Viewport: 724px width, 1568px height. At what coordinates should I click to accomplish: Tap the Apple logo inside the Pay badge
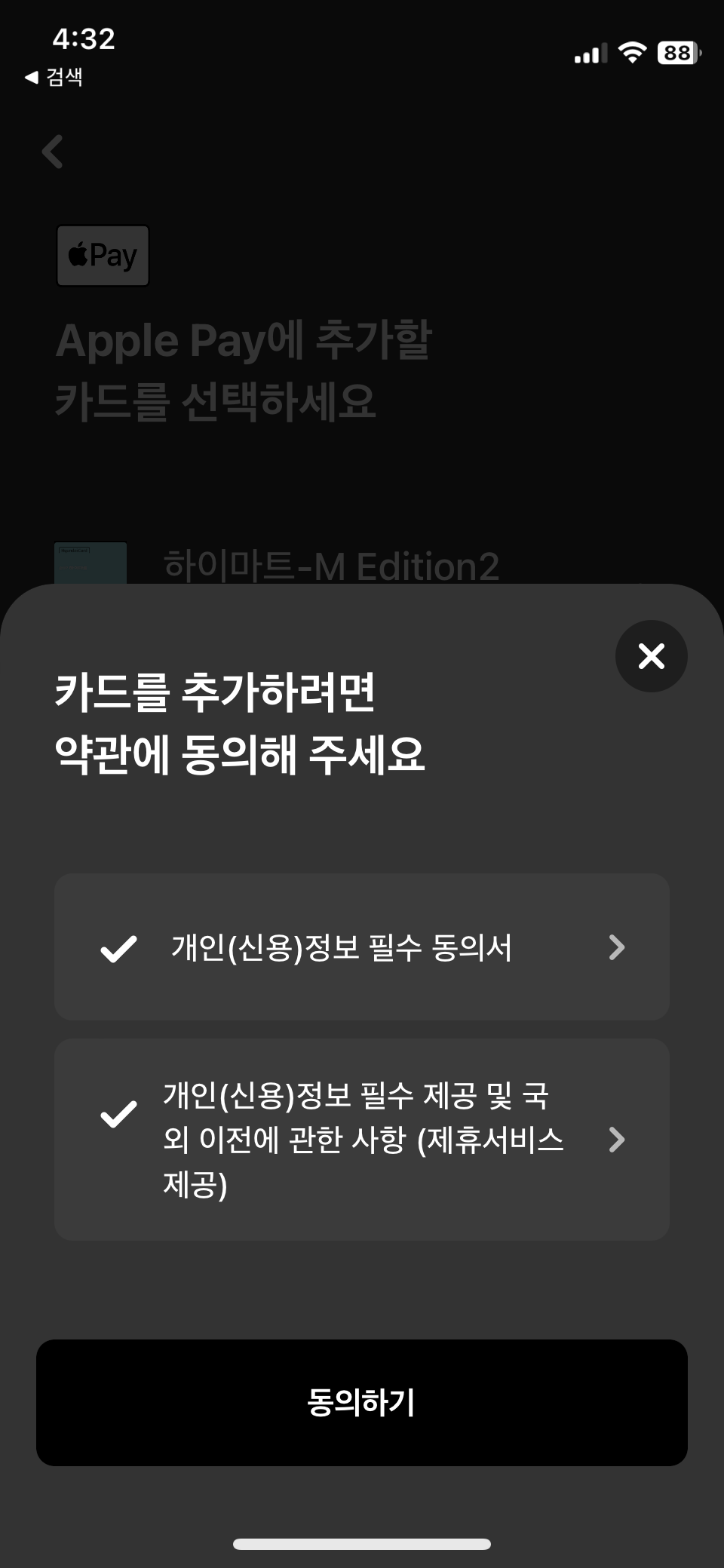(x=78, y=255)
